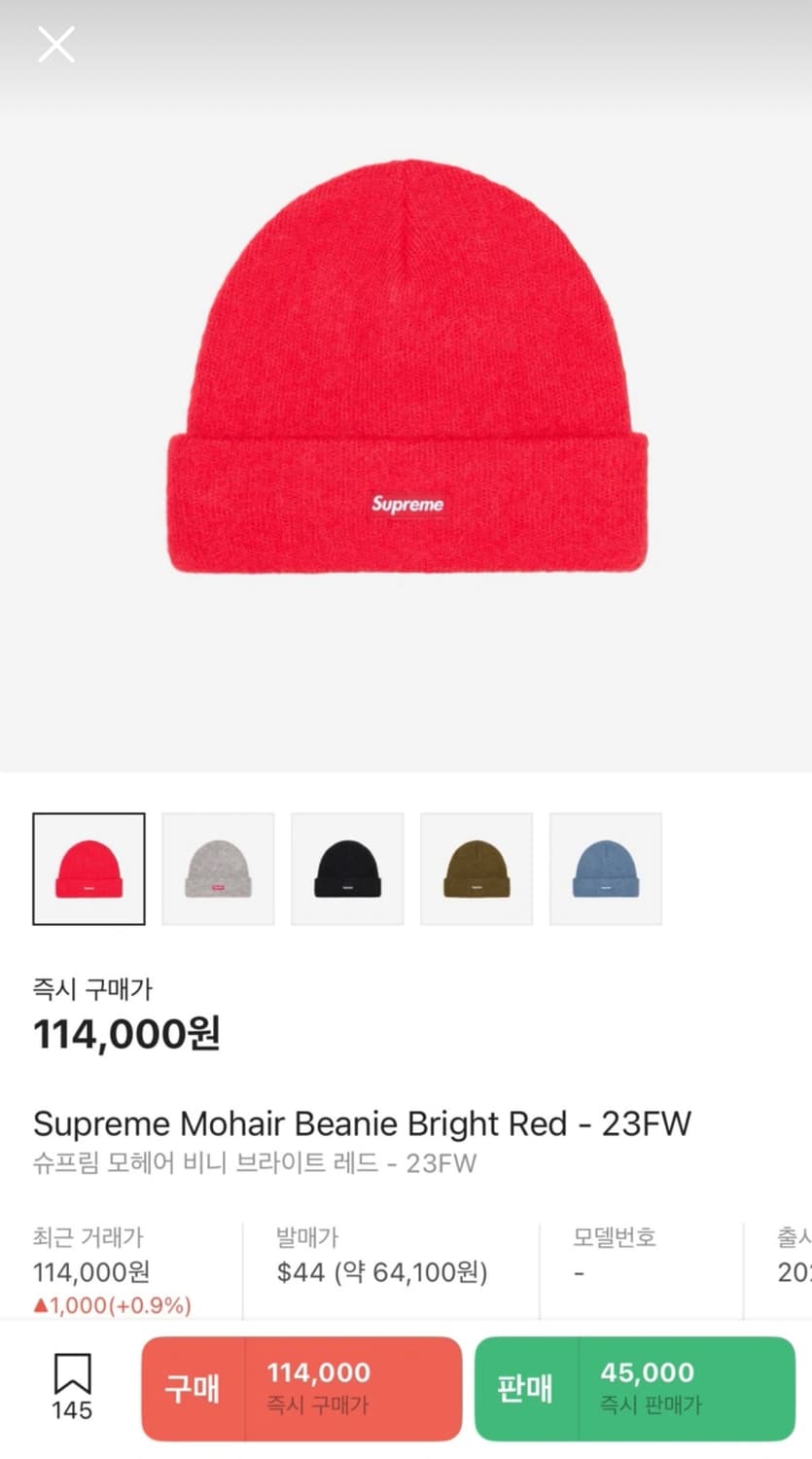Close the product detail view
Screen dimensions: 812x1459
55,43
